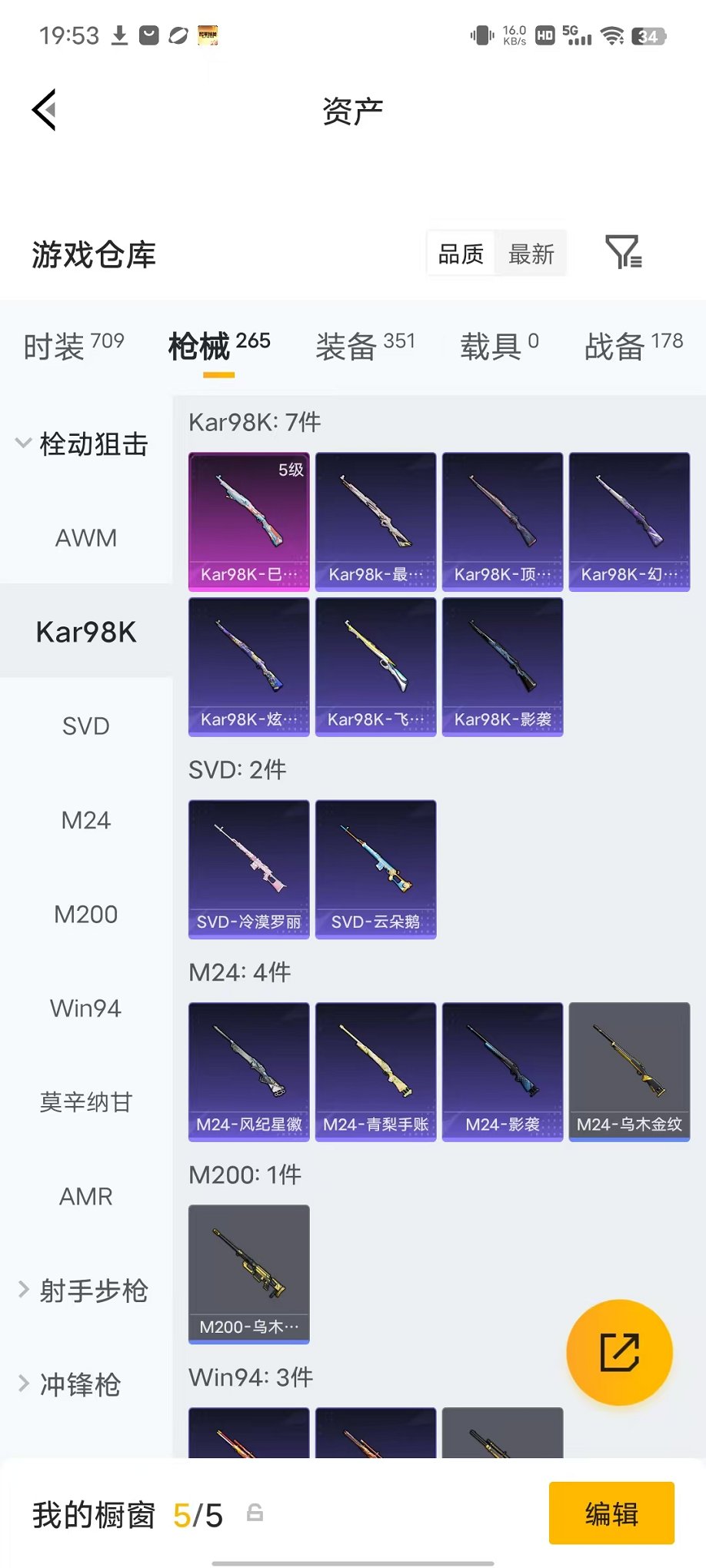Tap the orange share floating button
This screenshot has width=706, height=1568.
coord(619,1352)
